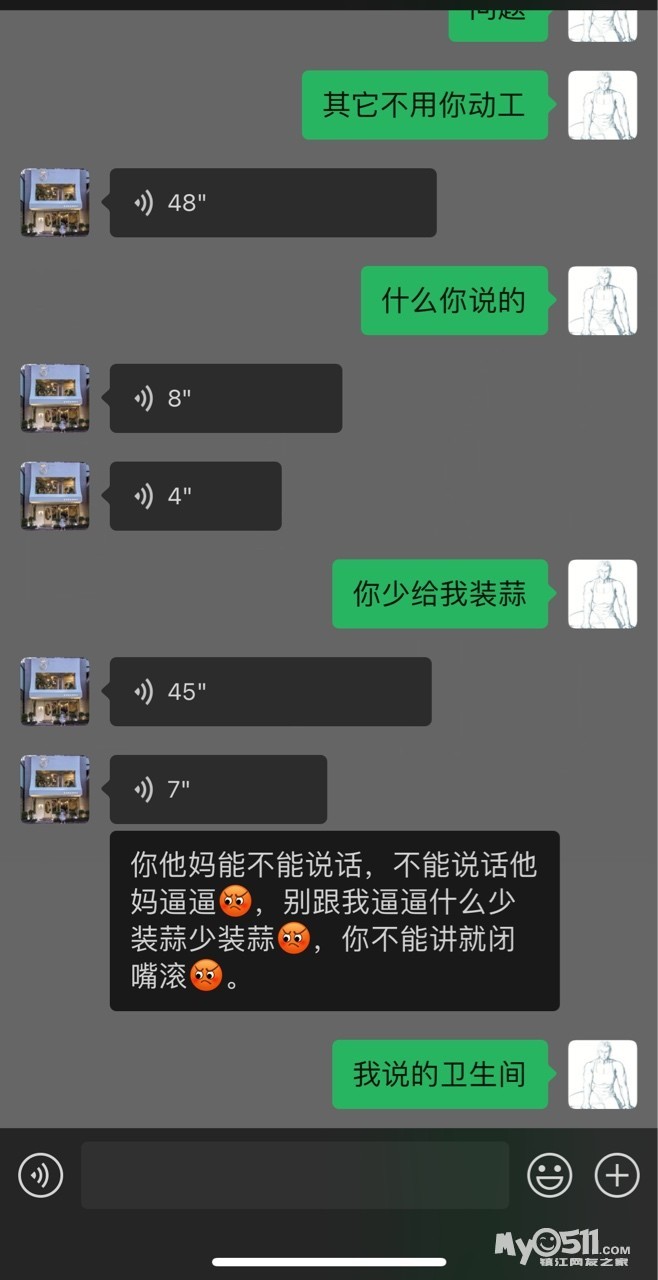
Task: Tap the message text field
Action: click(295, 1175)
